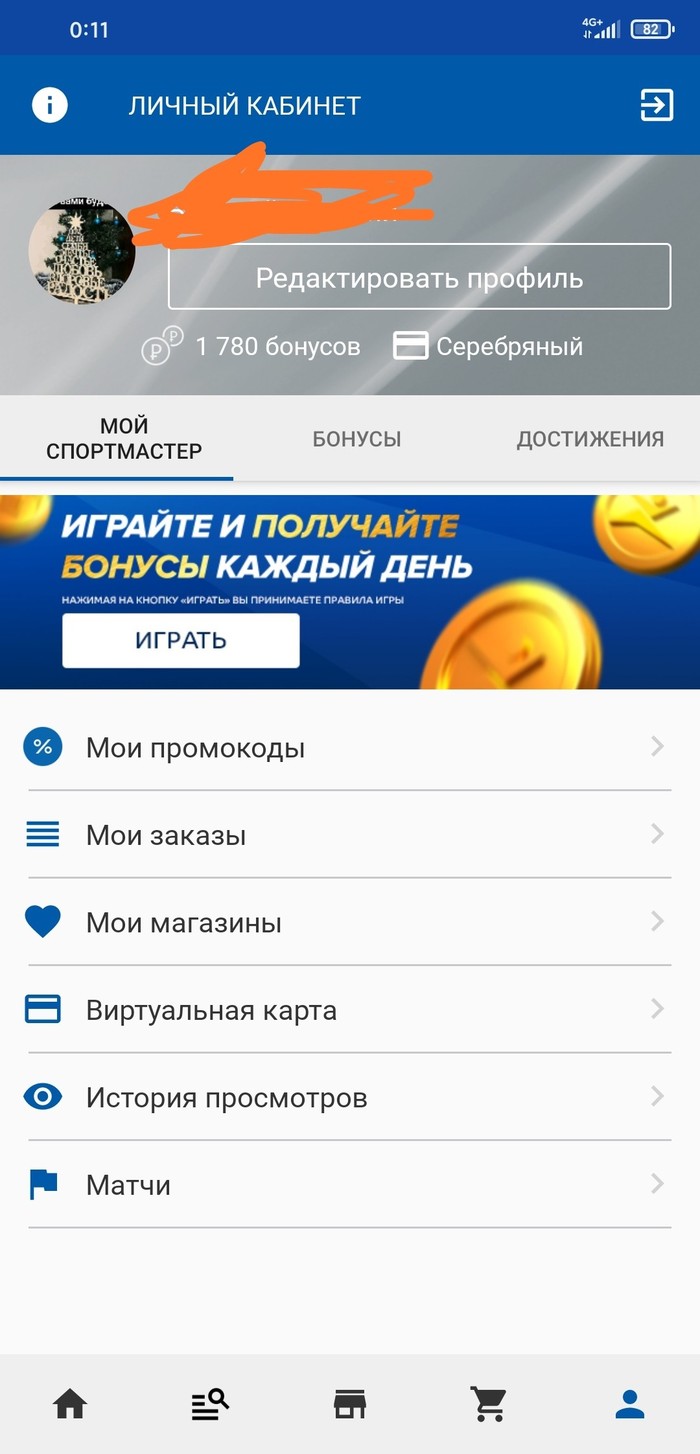Go to Матчи
700x1454 pixels.
349,1185
